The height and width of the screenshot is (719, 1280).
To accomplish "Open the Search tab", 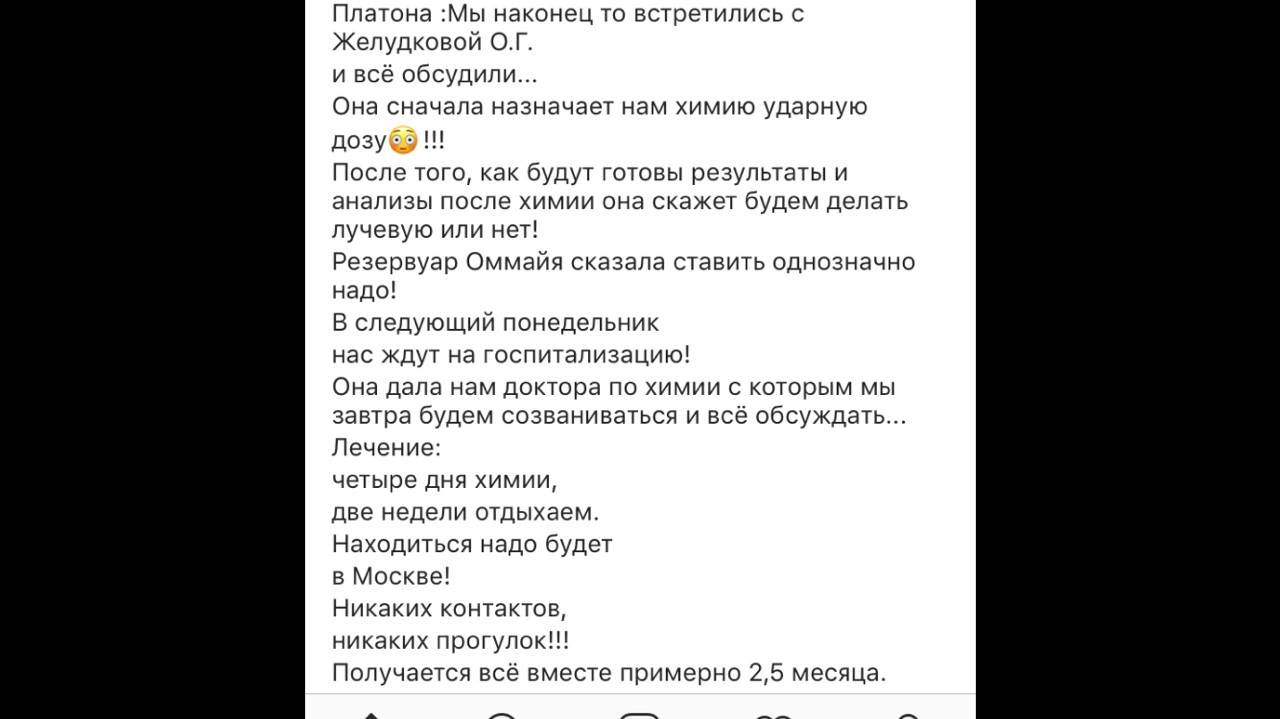I will (504, 714).
